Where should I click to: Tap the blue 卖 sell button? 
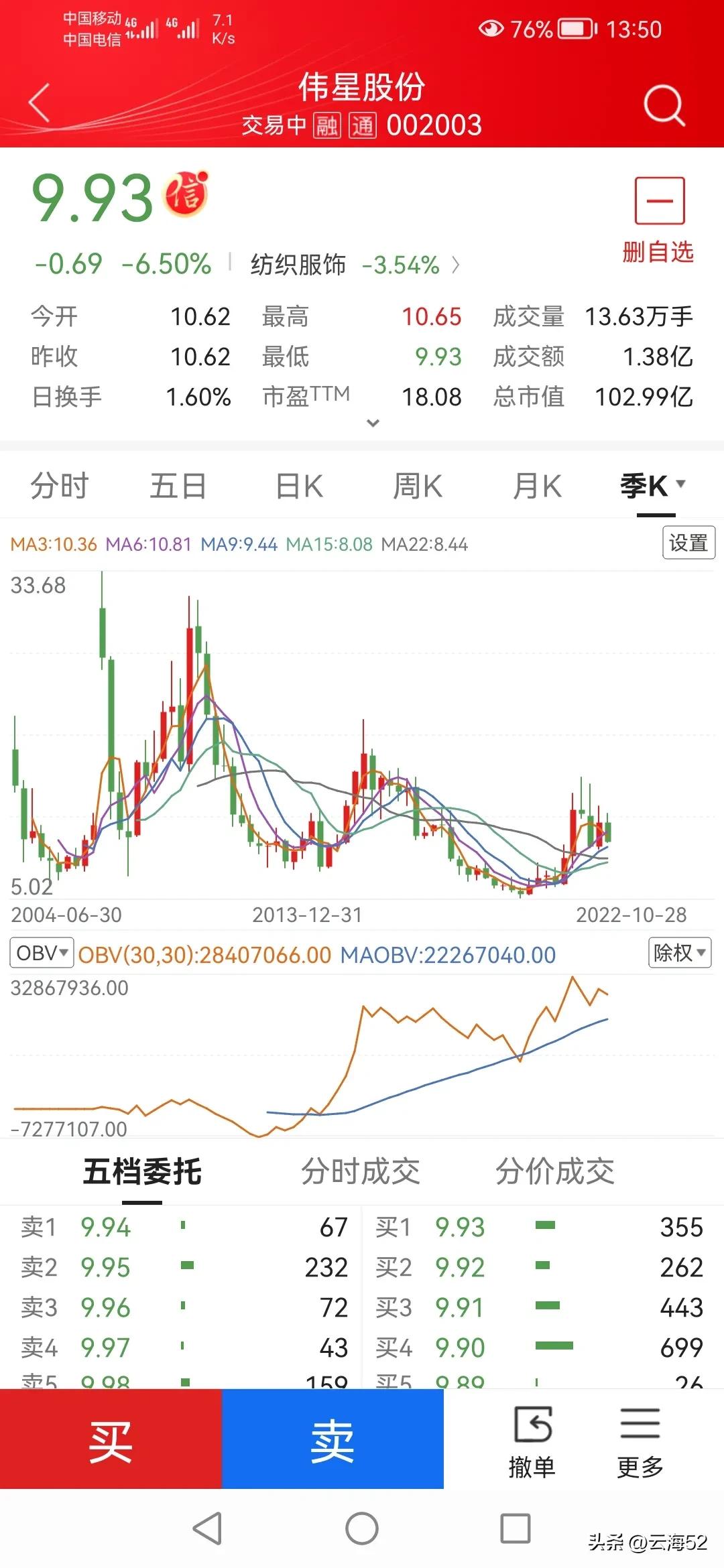333,1441
